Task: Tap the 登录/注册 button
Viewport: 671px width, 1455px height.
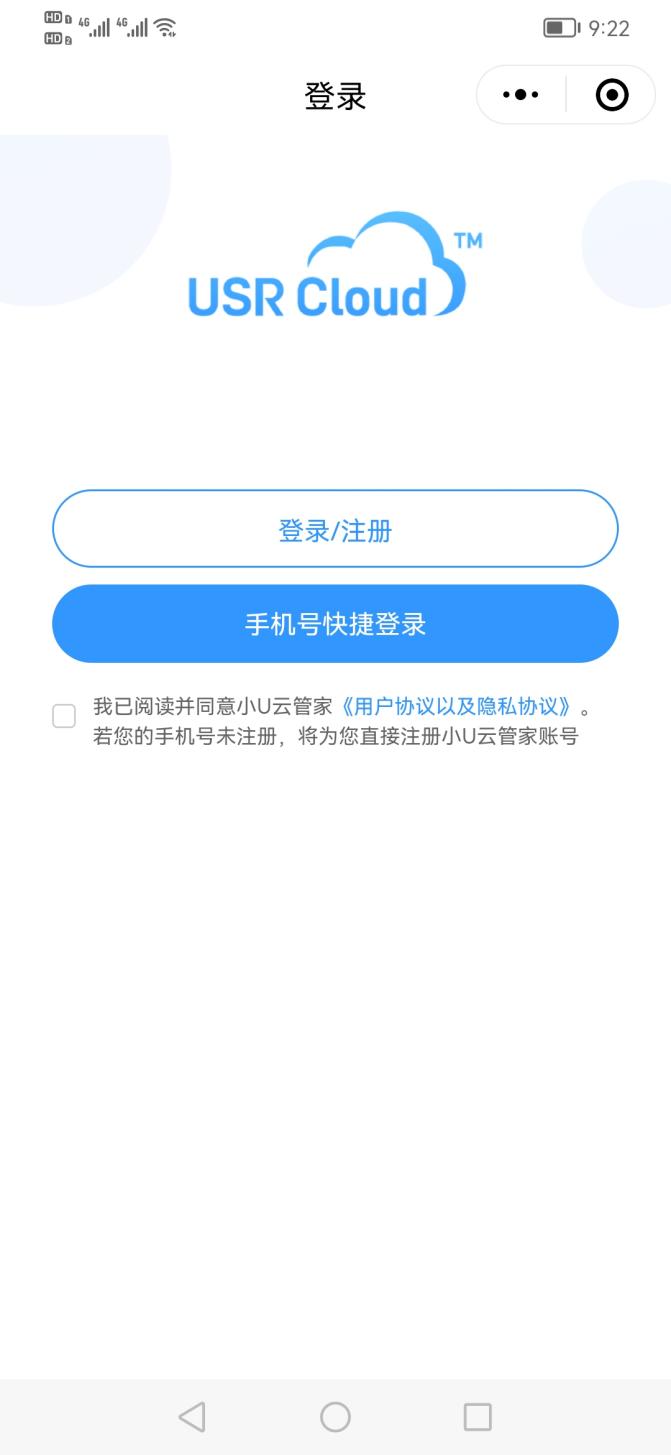Action: pyautogui.click(x=335, y=530)
